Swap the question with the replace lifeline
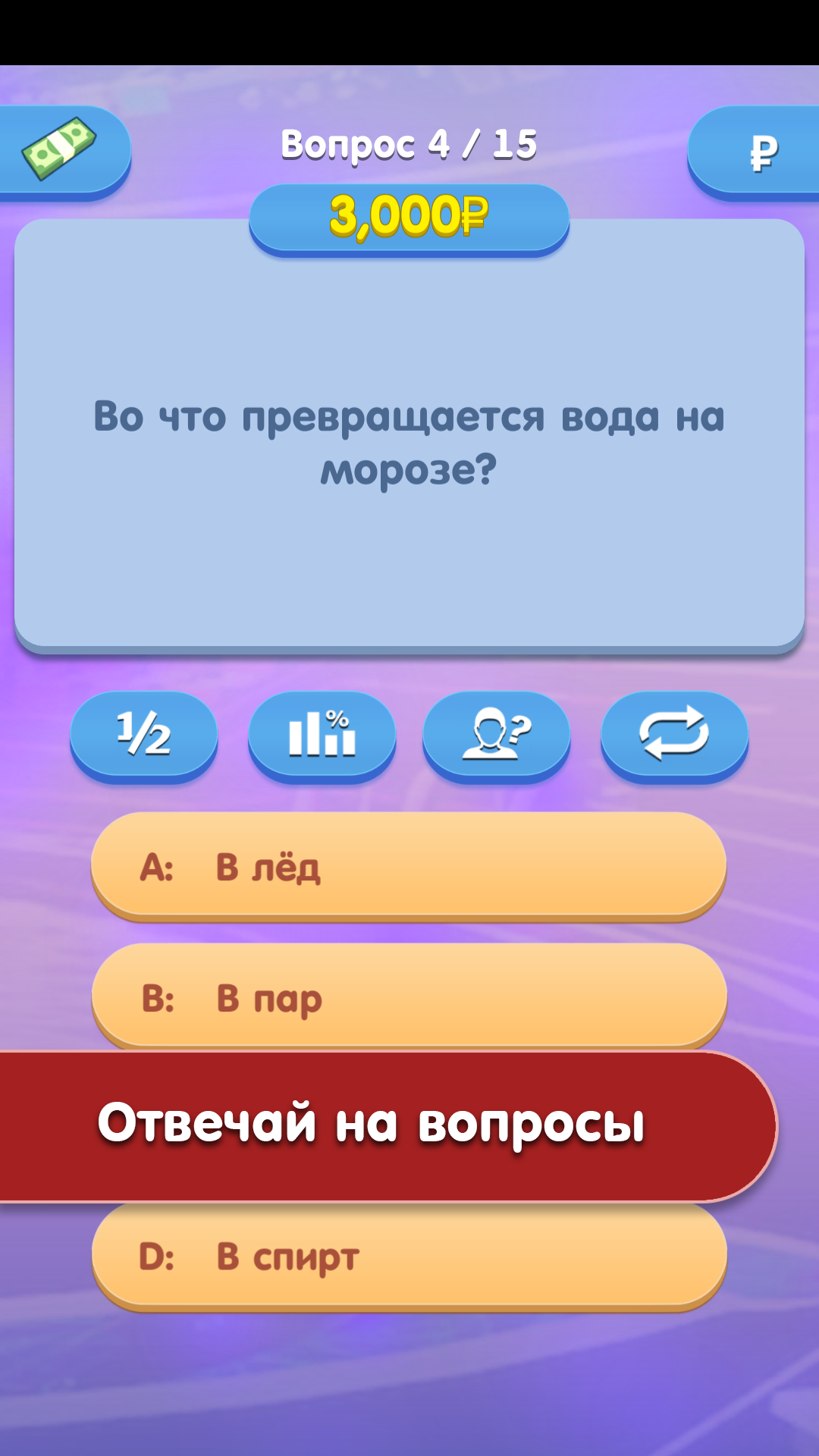The height and width of the screenshot is (1456, 819). click(x=675, y=735)
